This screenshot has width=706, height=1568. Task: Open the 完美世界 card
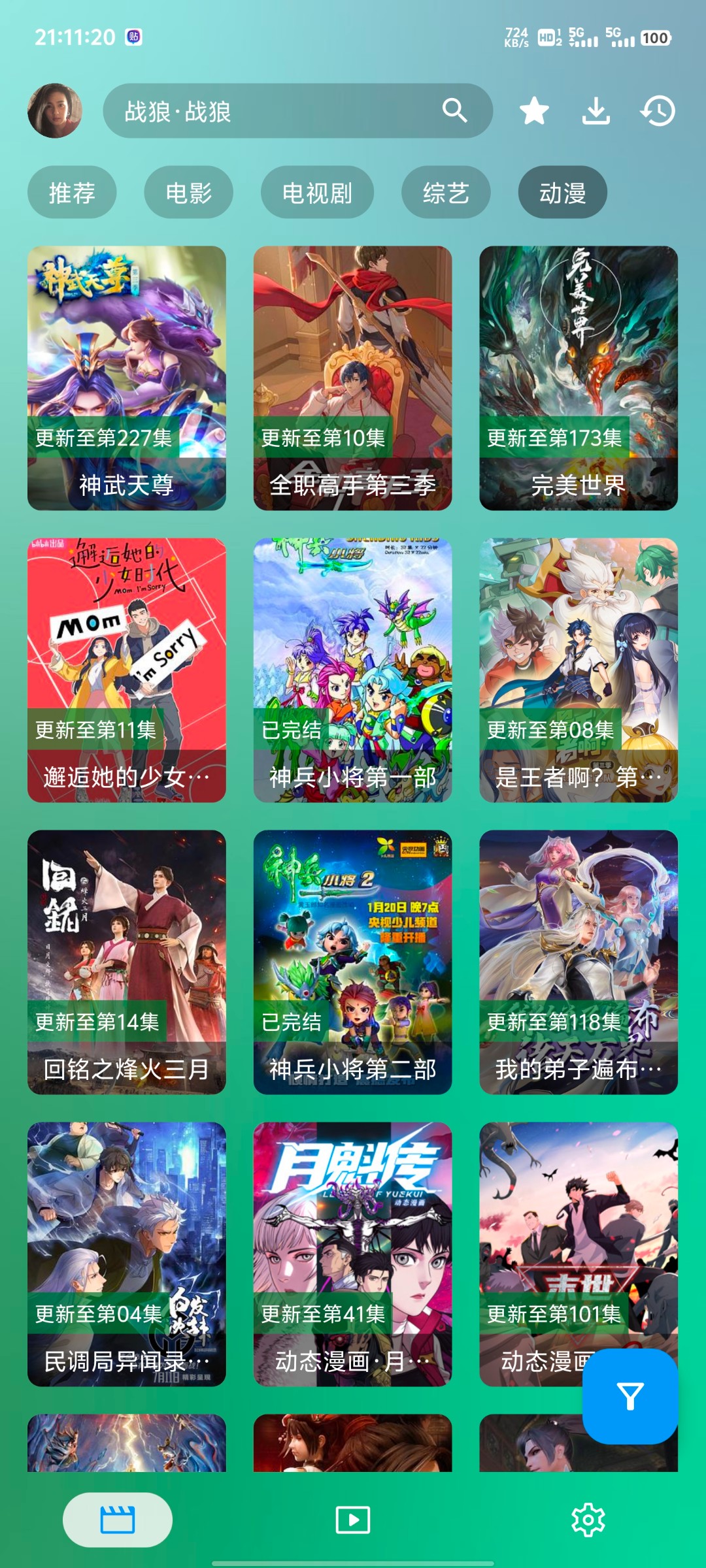point(579,378)
